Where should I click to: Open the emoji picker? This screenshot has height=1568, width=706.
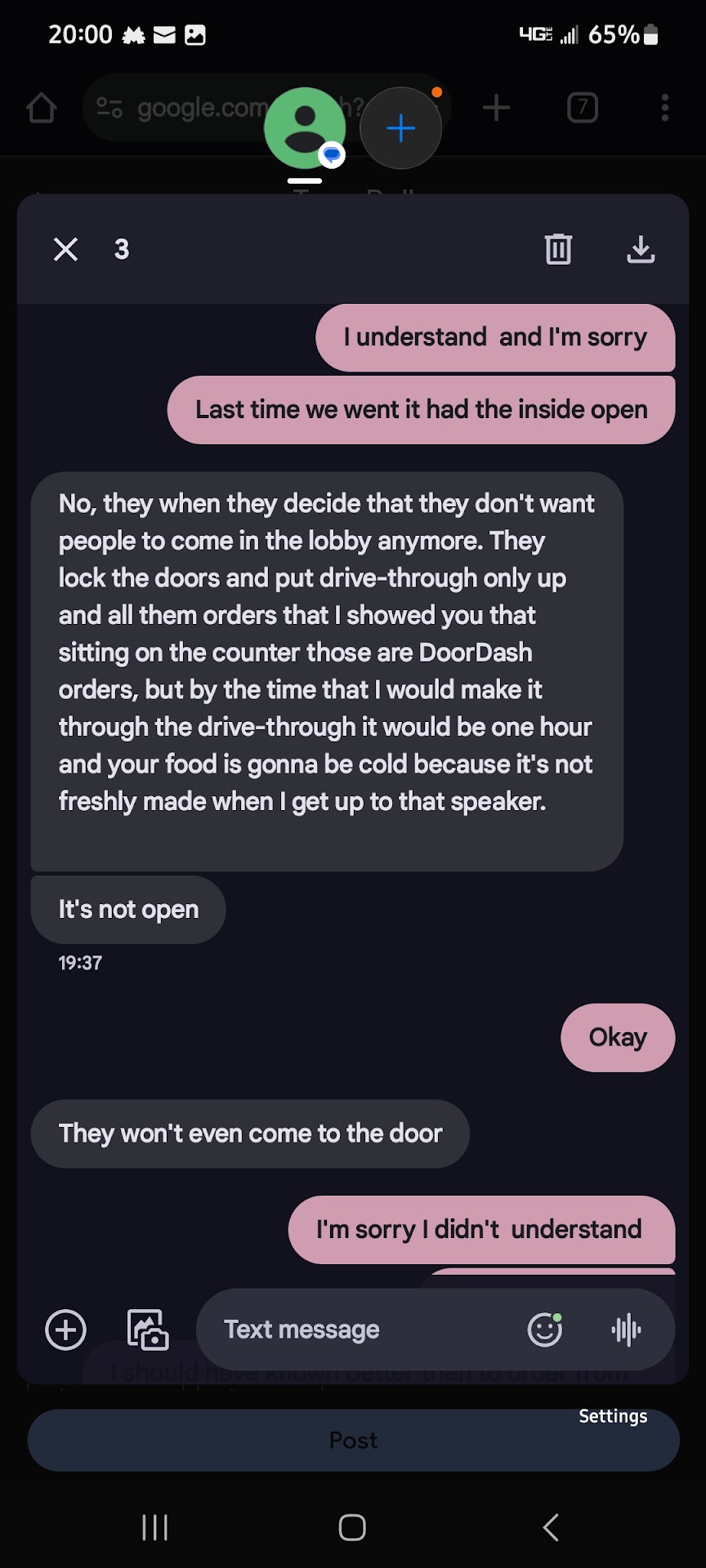coord(545,1330)
